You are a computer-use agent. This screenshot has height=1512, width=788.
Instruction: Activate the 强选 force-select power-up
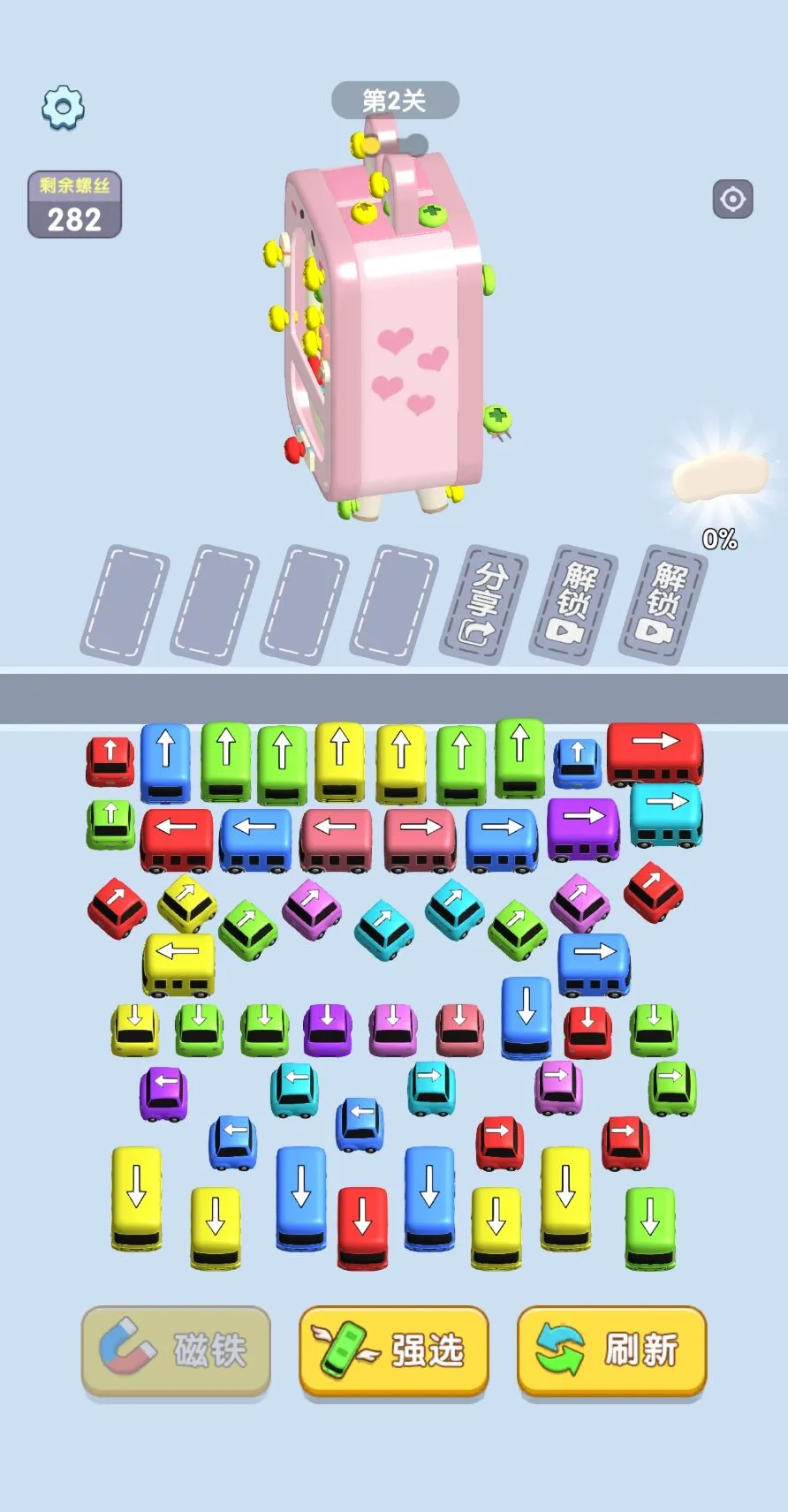click(x=393, y=1350)
